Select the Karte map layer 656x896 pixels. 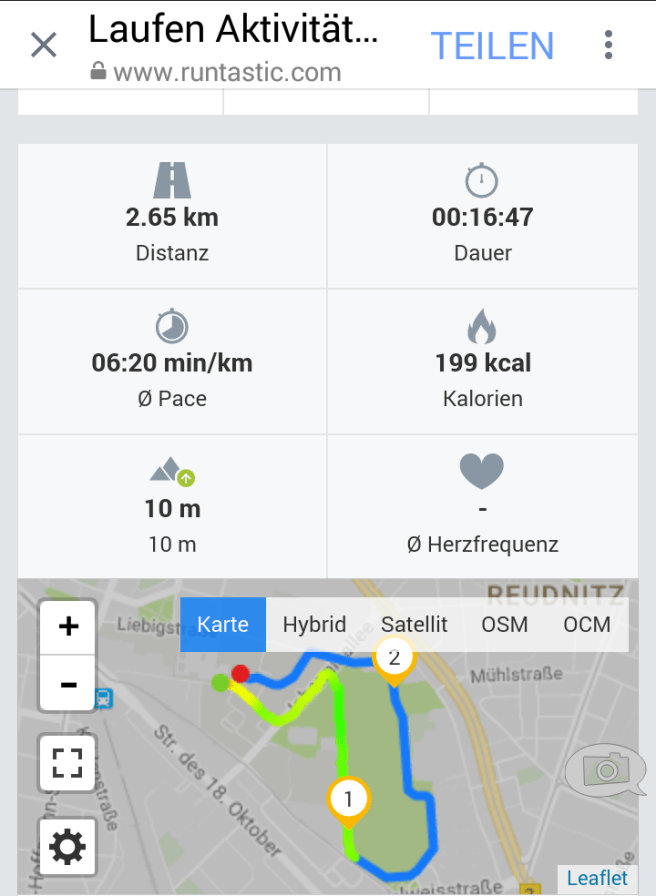(x=223, y=625)
